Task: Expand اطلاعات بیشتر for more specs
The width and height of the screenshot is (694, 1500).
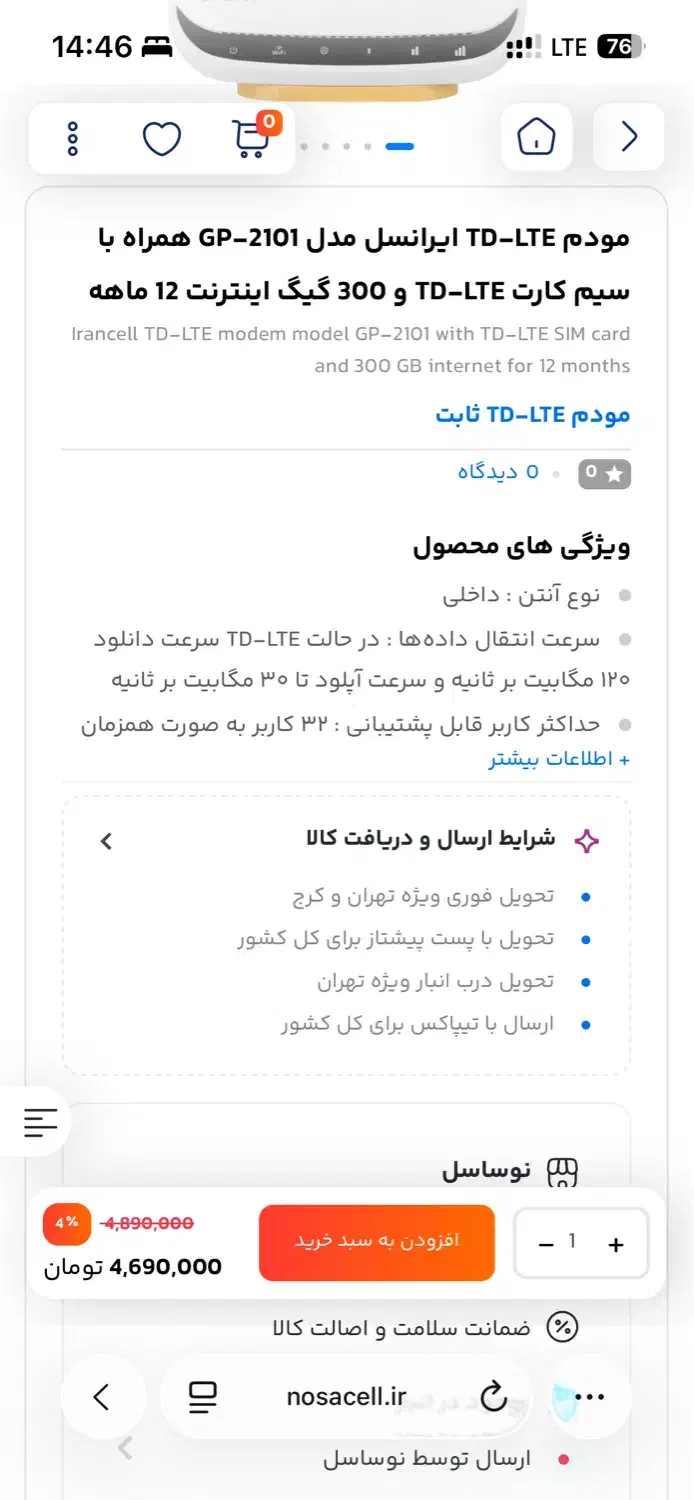Action: (558, 760)
